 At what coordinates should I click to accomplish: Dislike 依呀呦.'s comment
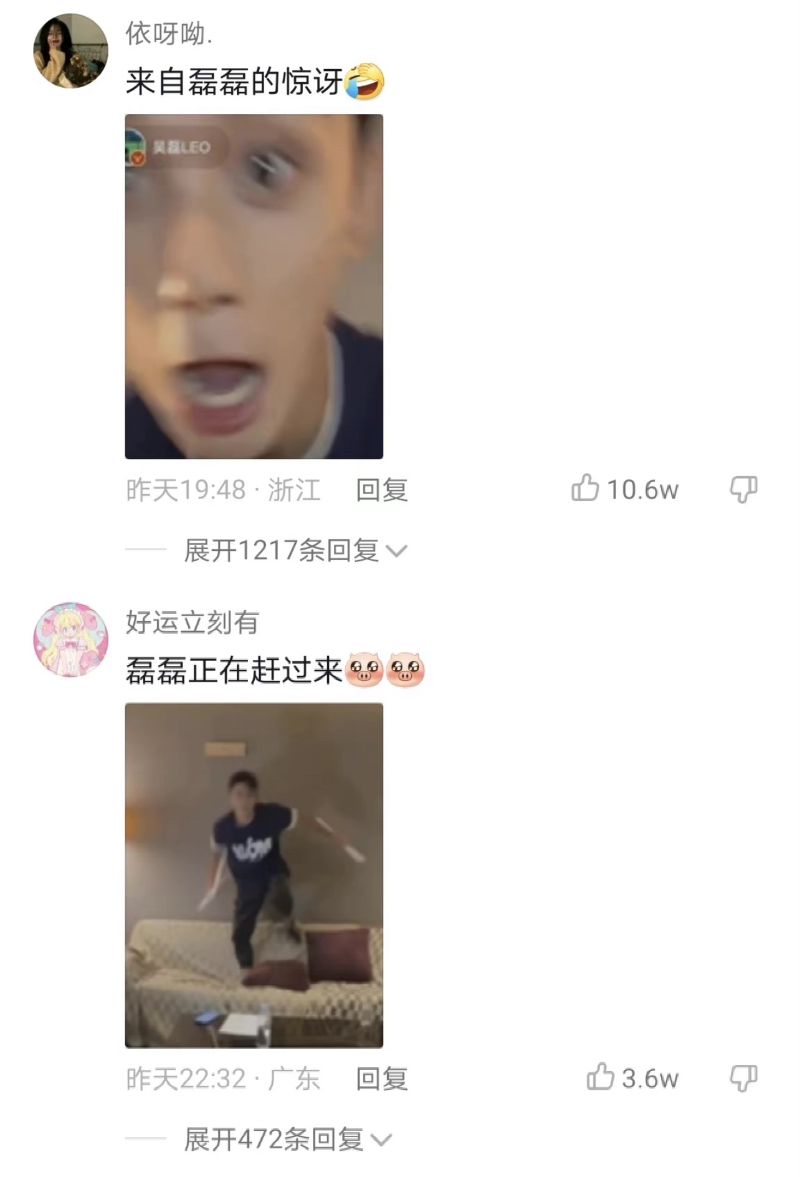coord(743,489)
